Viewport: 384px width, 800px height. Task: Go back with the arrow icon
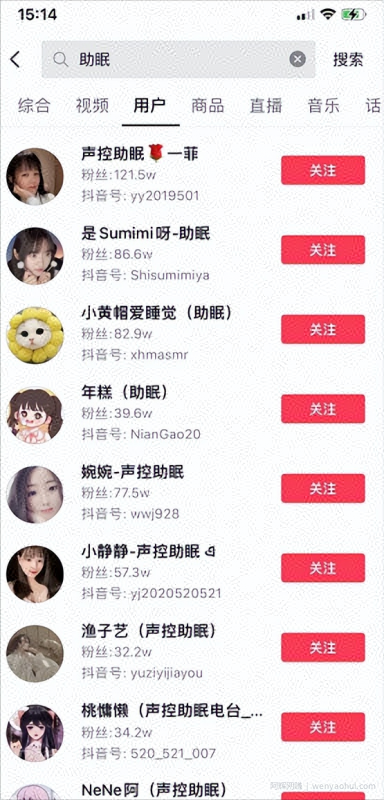15,60
